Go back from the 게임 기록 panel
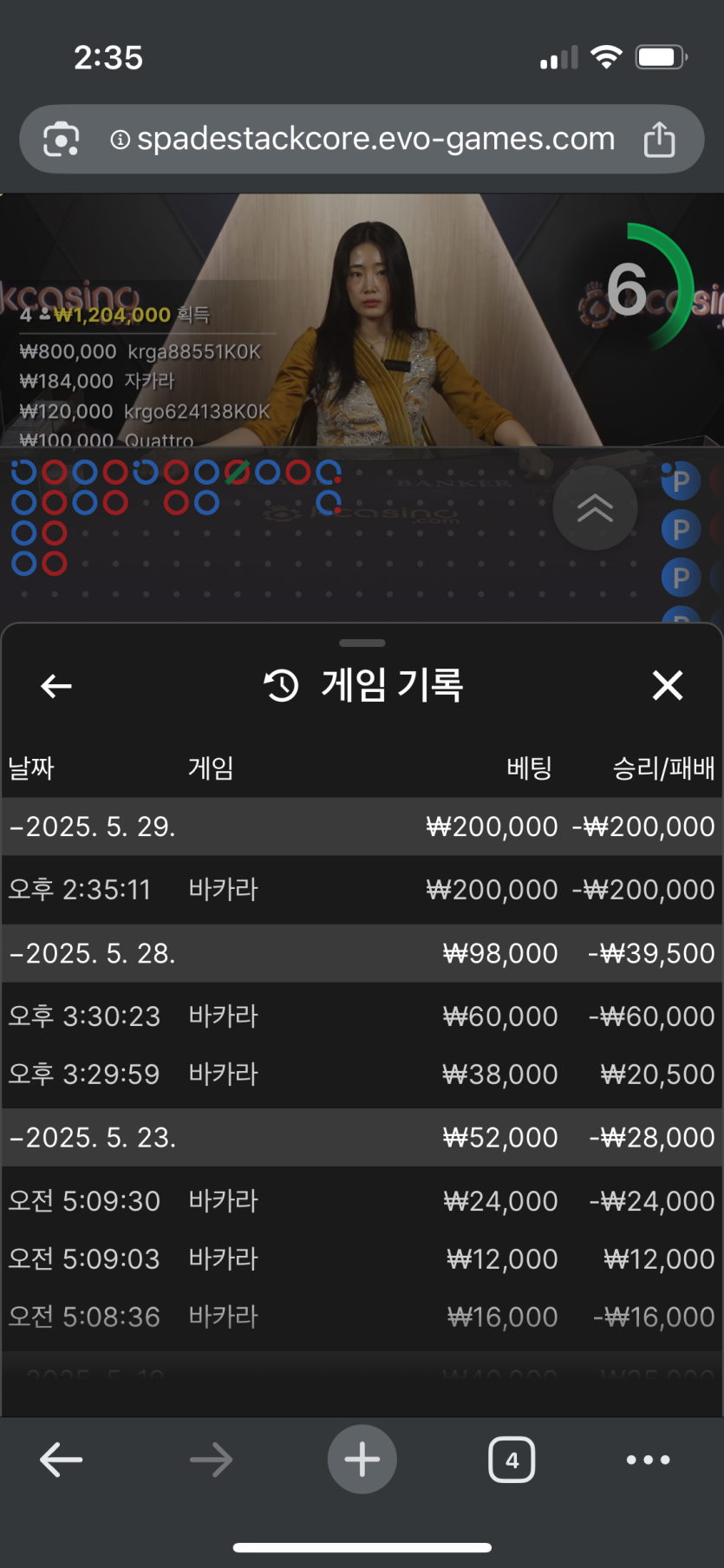The height and width of the screenshot is (1568, 724). click(56, 686)
